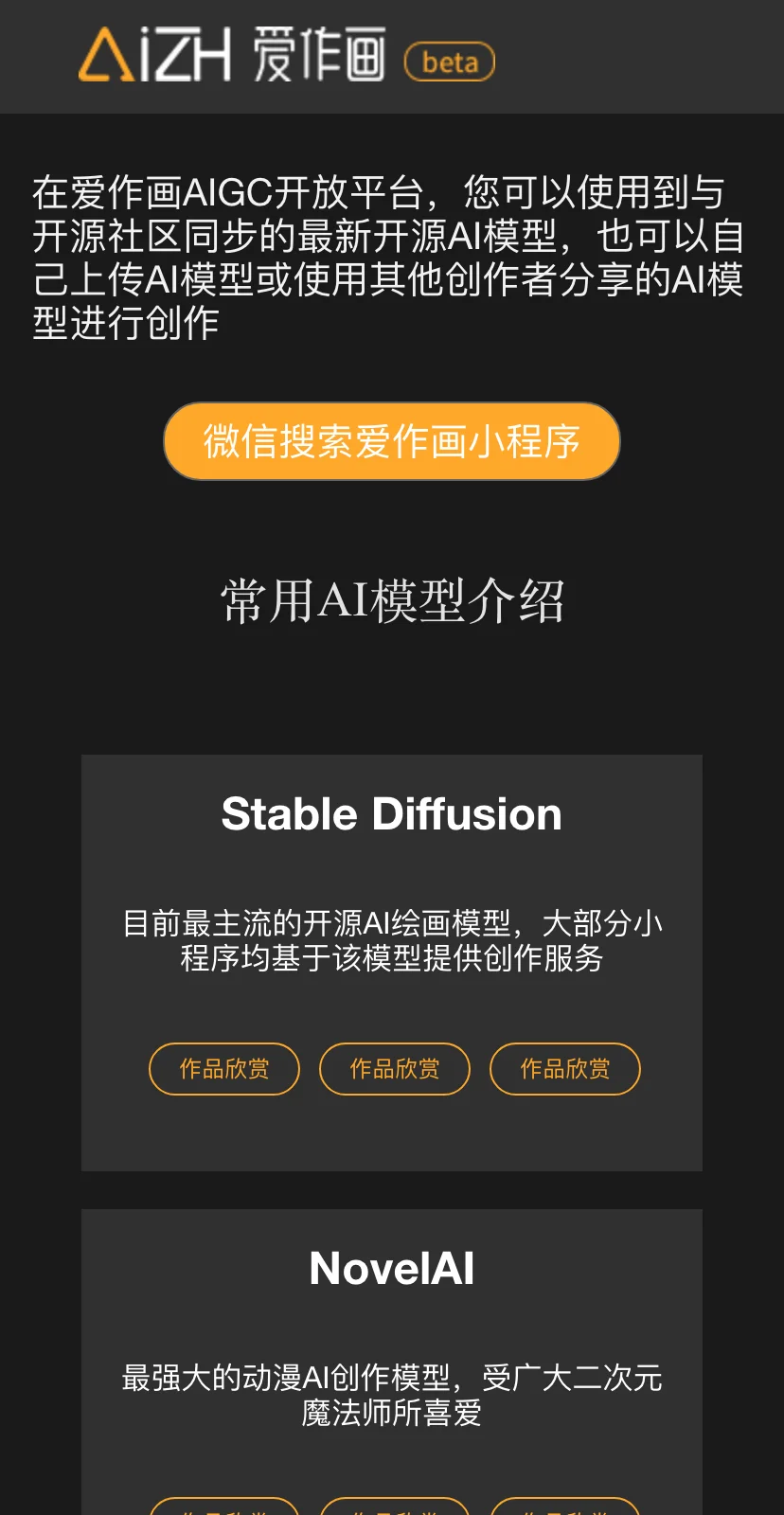Tap the 微信搜索爱作画小程序 button

[x=391, y=441]
